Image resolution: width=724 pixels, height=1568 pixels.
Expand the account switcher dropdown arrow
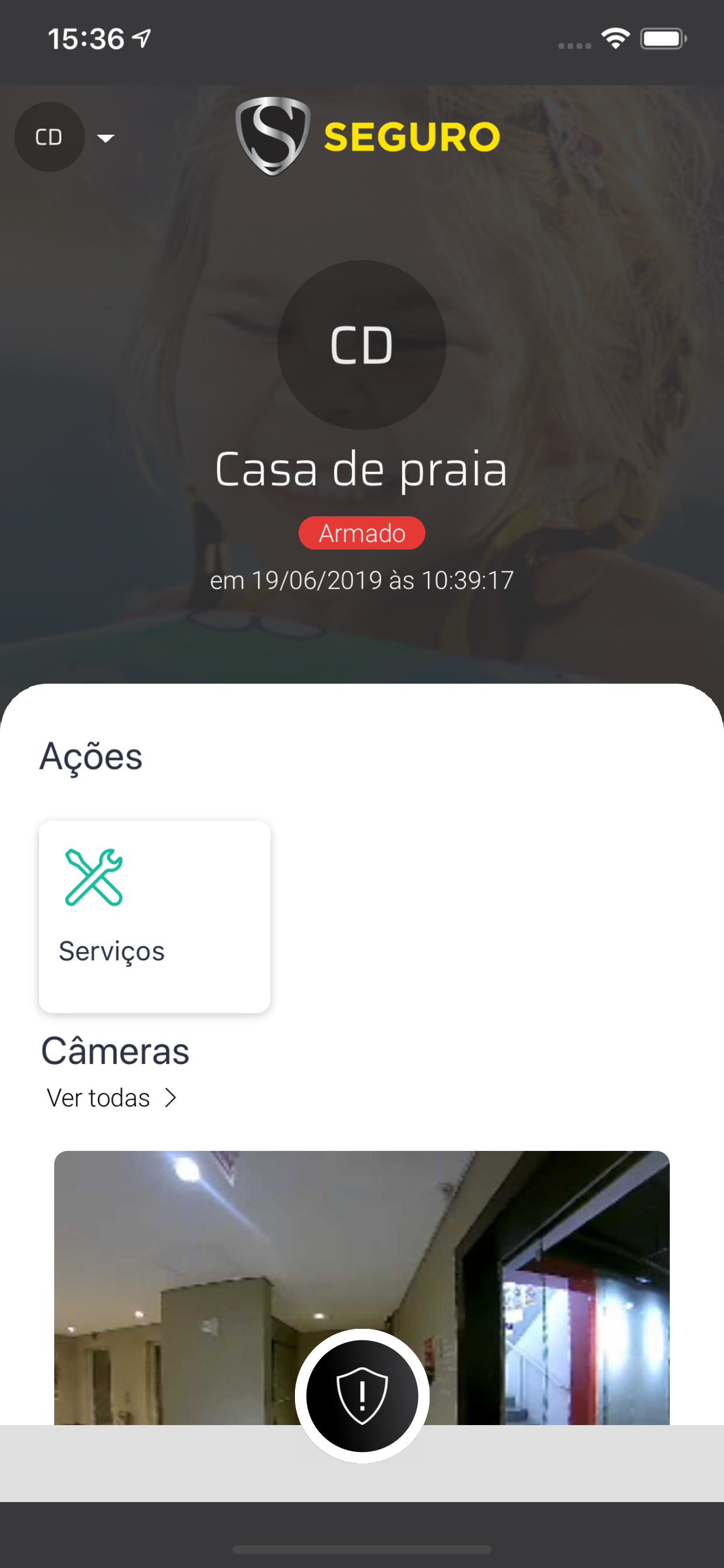click(106, 139)
